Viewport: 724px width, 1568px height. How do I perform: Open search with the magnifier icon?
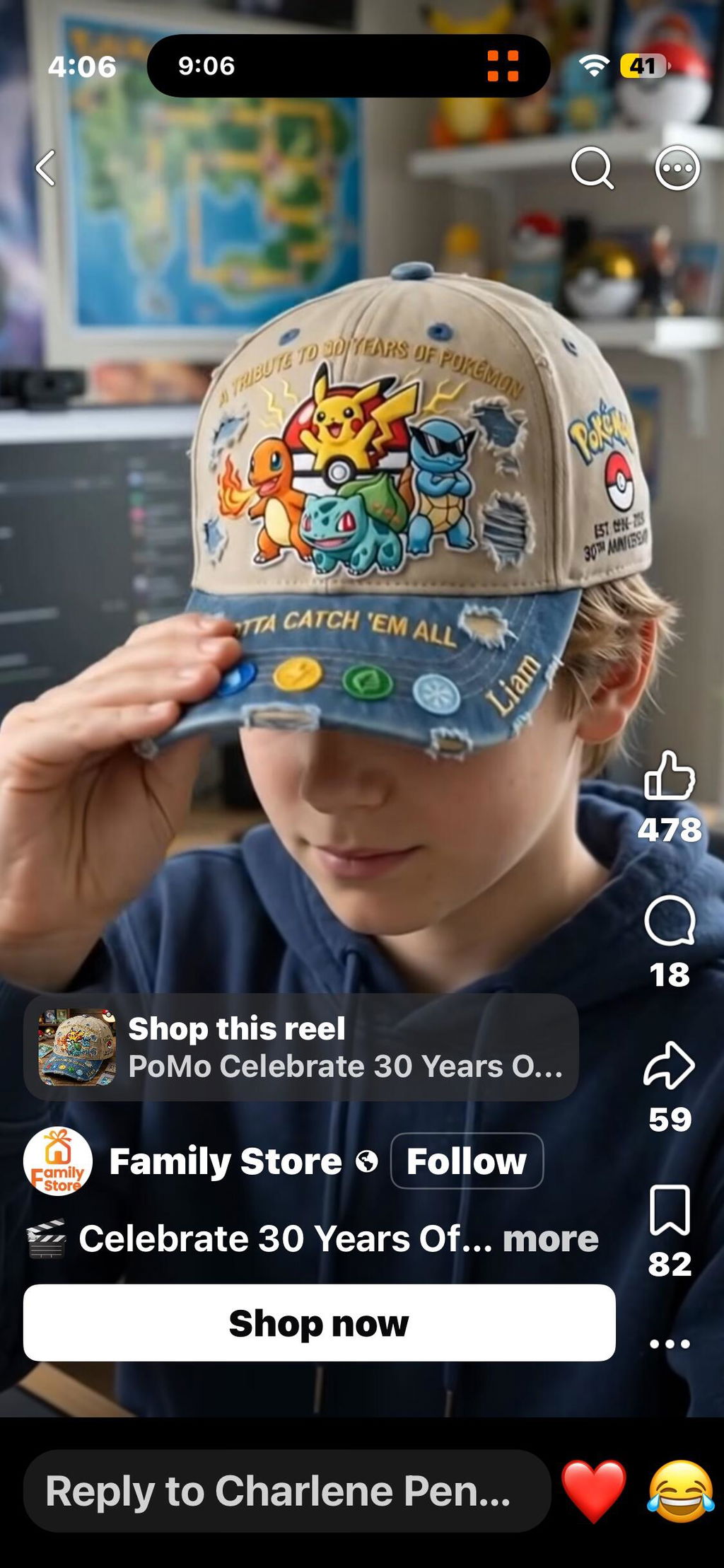tap(592, 168)
